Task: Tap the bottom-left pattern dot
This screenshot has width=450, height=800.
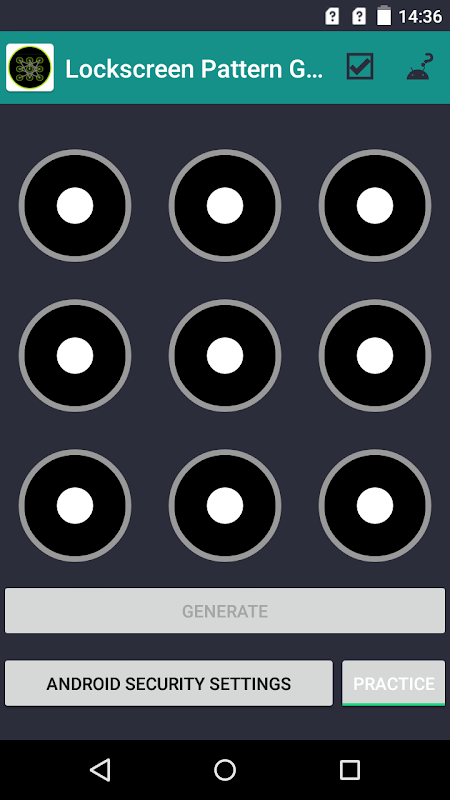Action: [x=75, y=506]
